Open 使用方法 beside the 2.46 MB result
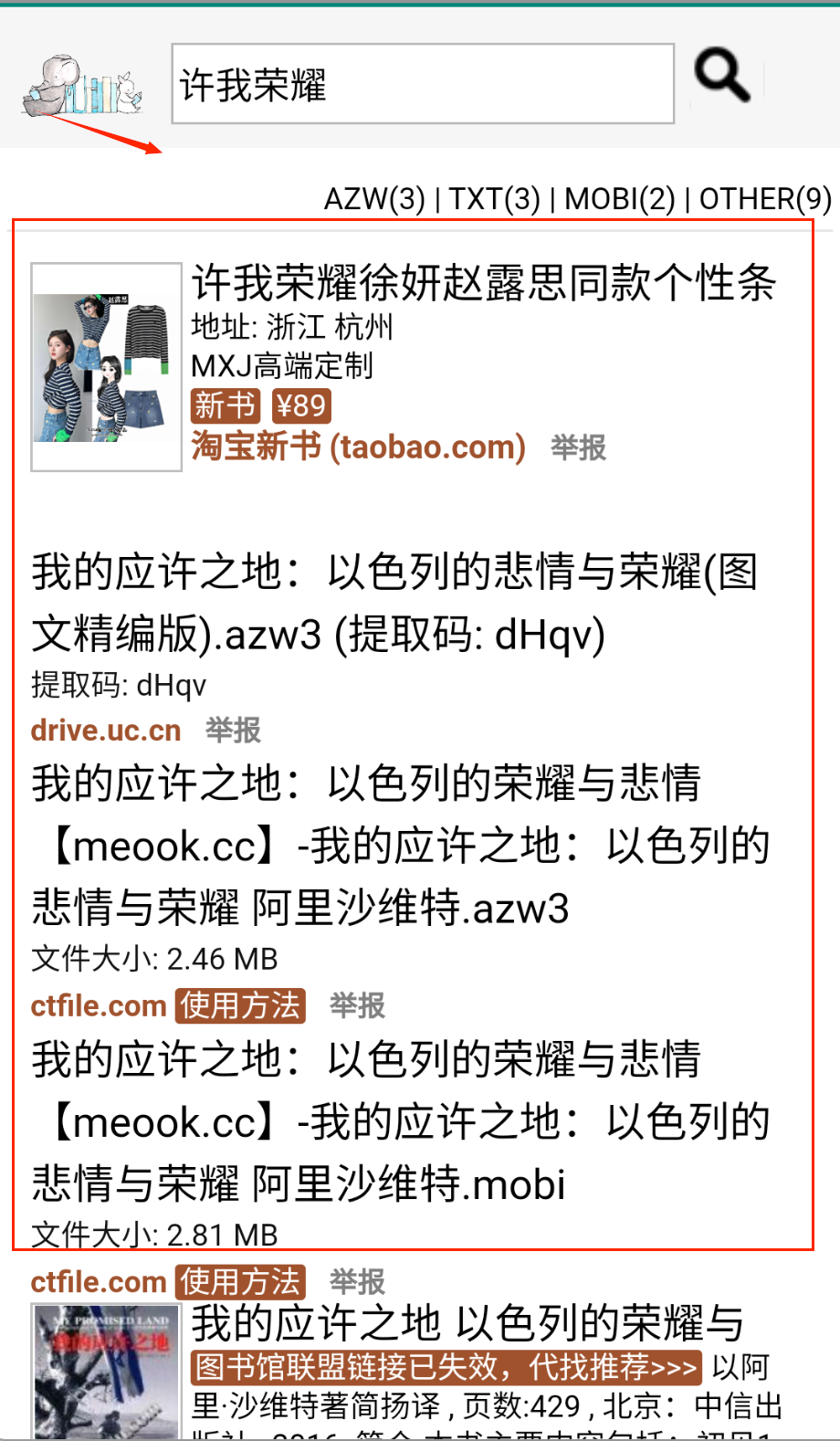 pyautogui.click(x=240, y=1005)
